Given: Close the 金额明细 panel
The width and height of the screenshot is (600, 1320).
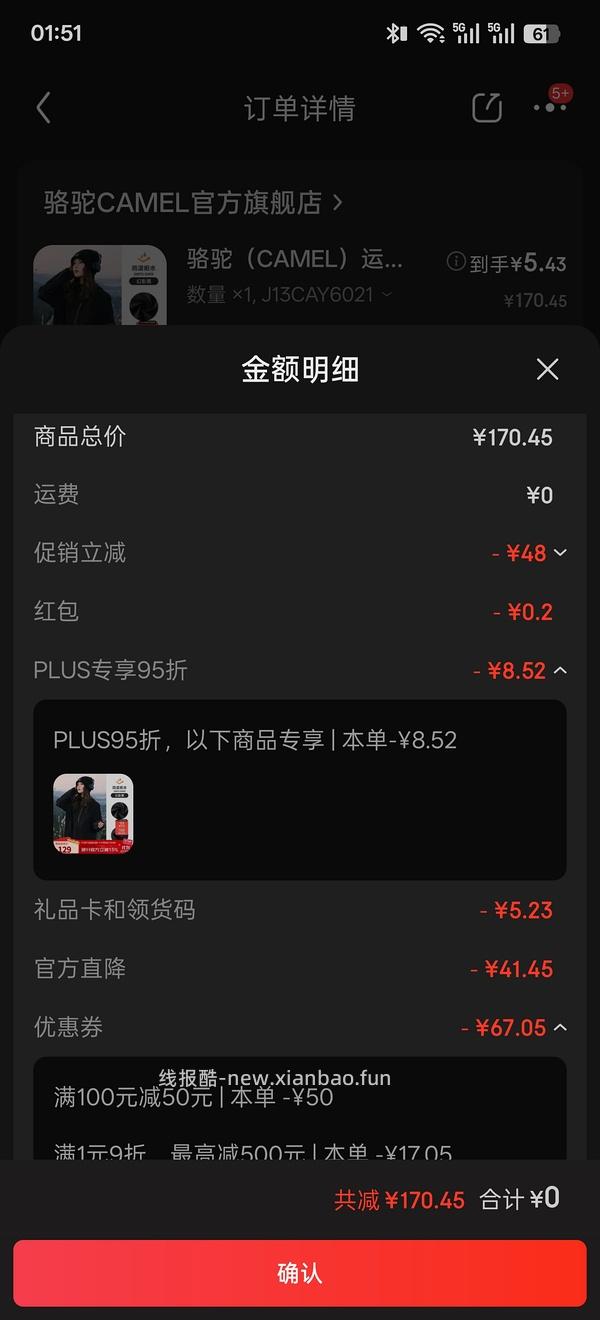Looking at the screenshot, I should (x=547, y=369).
